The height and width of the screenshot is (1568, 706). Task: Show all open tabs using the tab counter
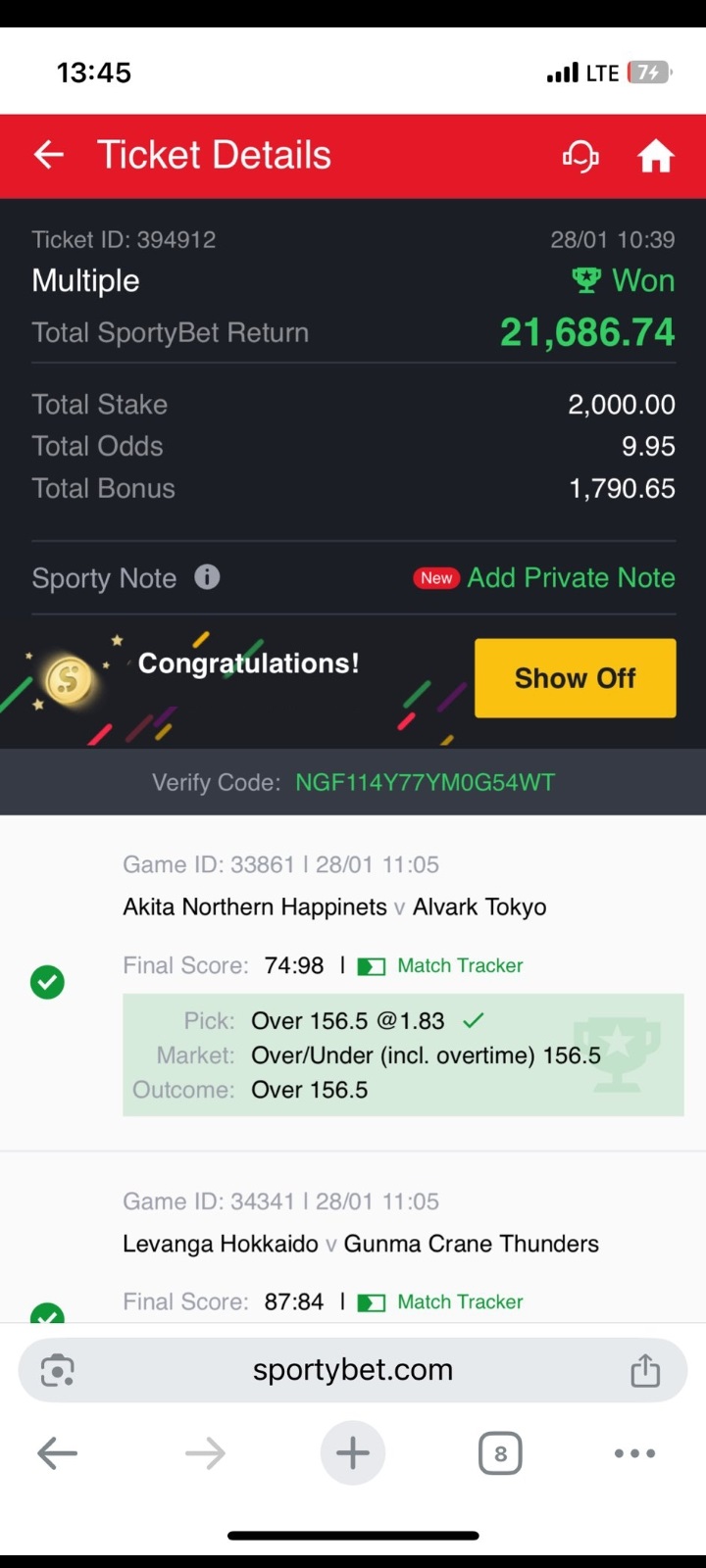click(500, 1453)
